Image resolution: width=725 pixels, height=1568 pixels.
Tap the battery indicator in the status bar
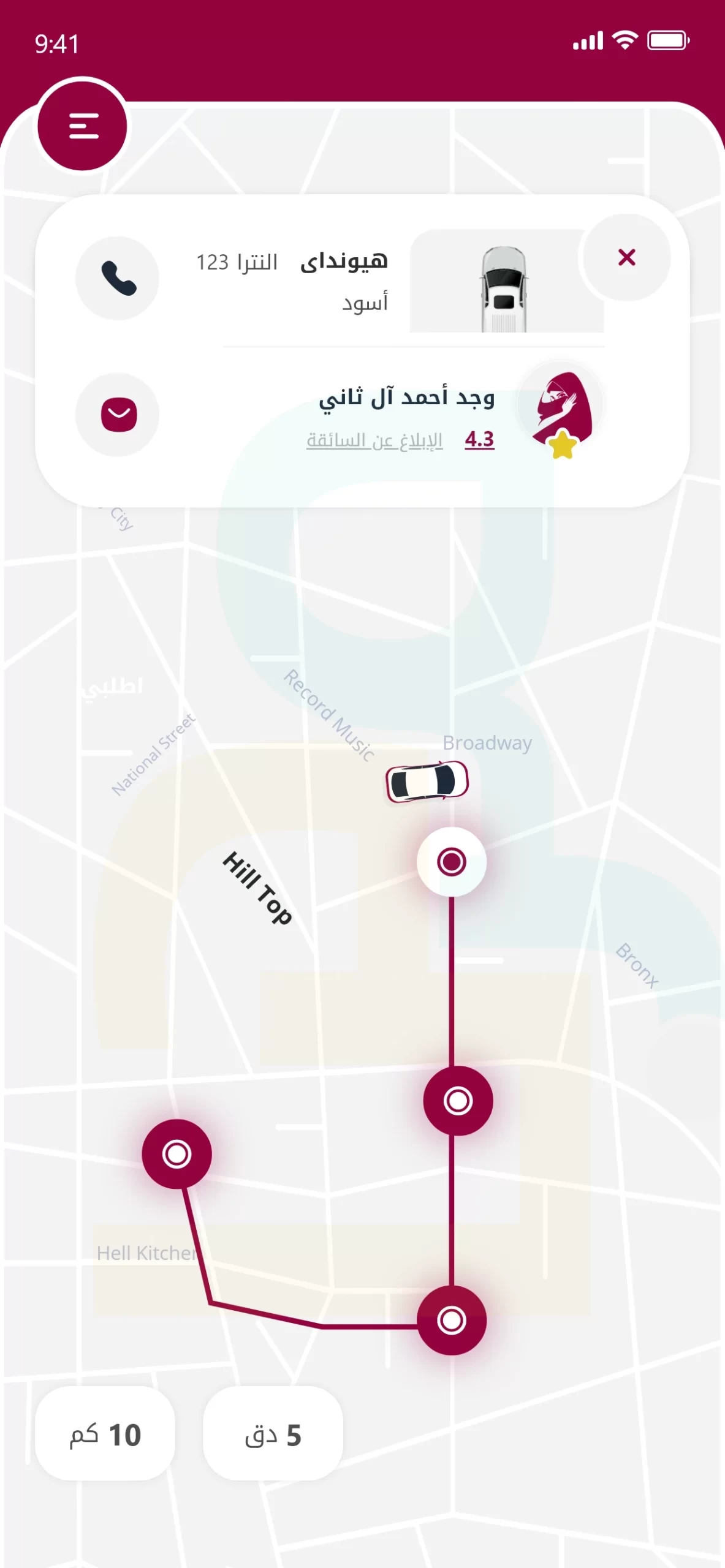tap(667, 40)
